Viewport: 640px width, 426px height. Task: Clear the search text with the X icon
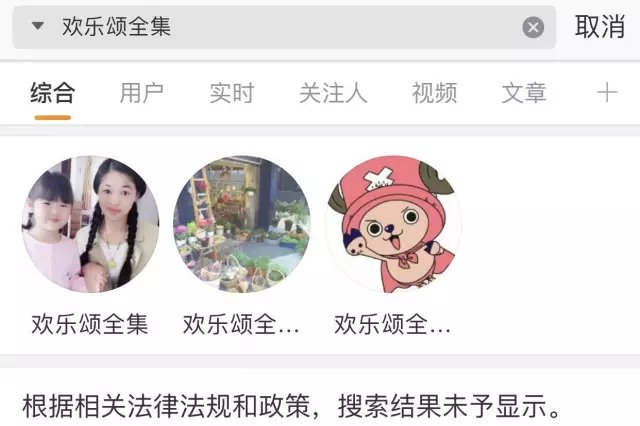[533, 28]
